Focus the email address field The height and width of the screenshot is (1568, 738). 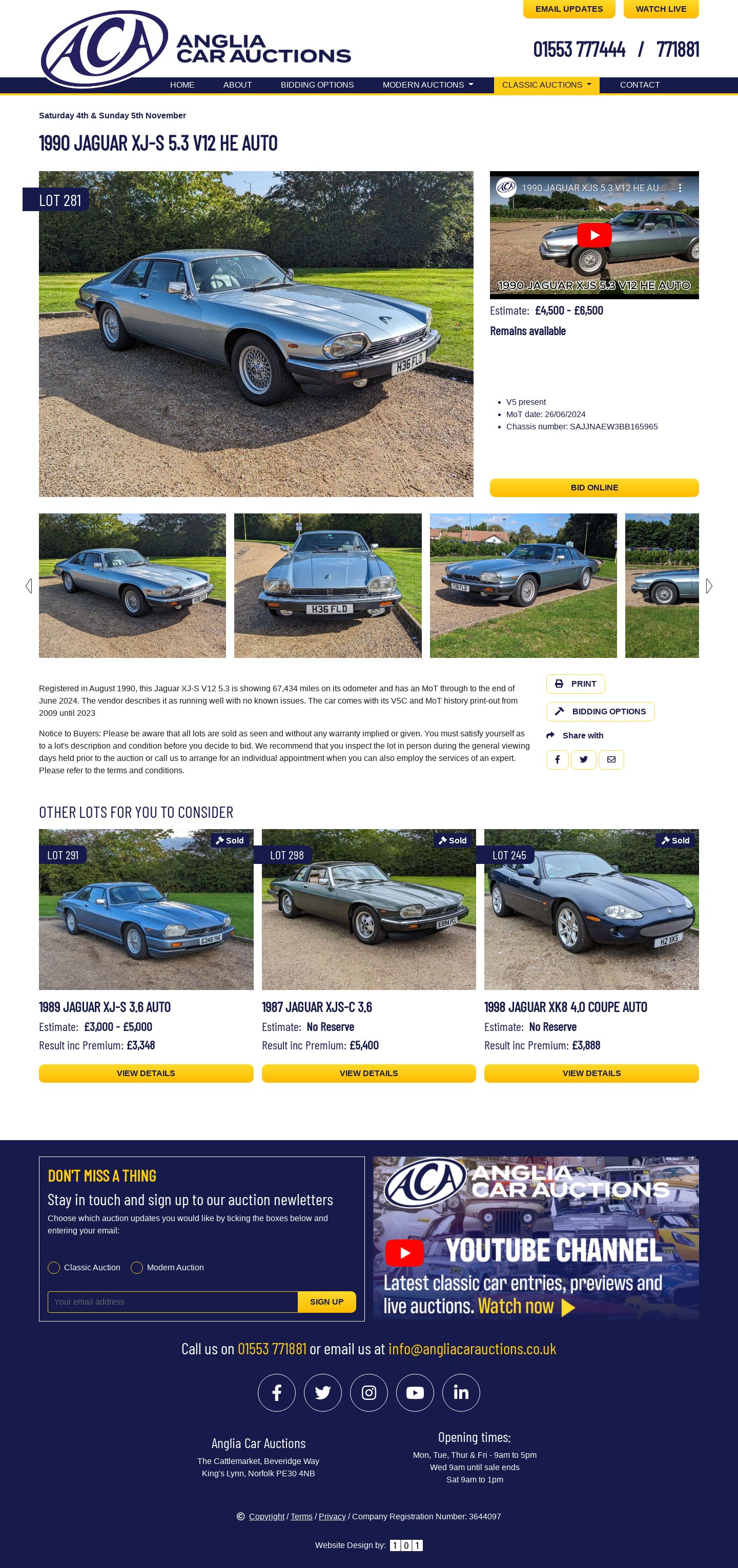(x=172, y=1302)
